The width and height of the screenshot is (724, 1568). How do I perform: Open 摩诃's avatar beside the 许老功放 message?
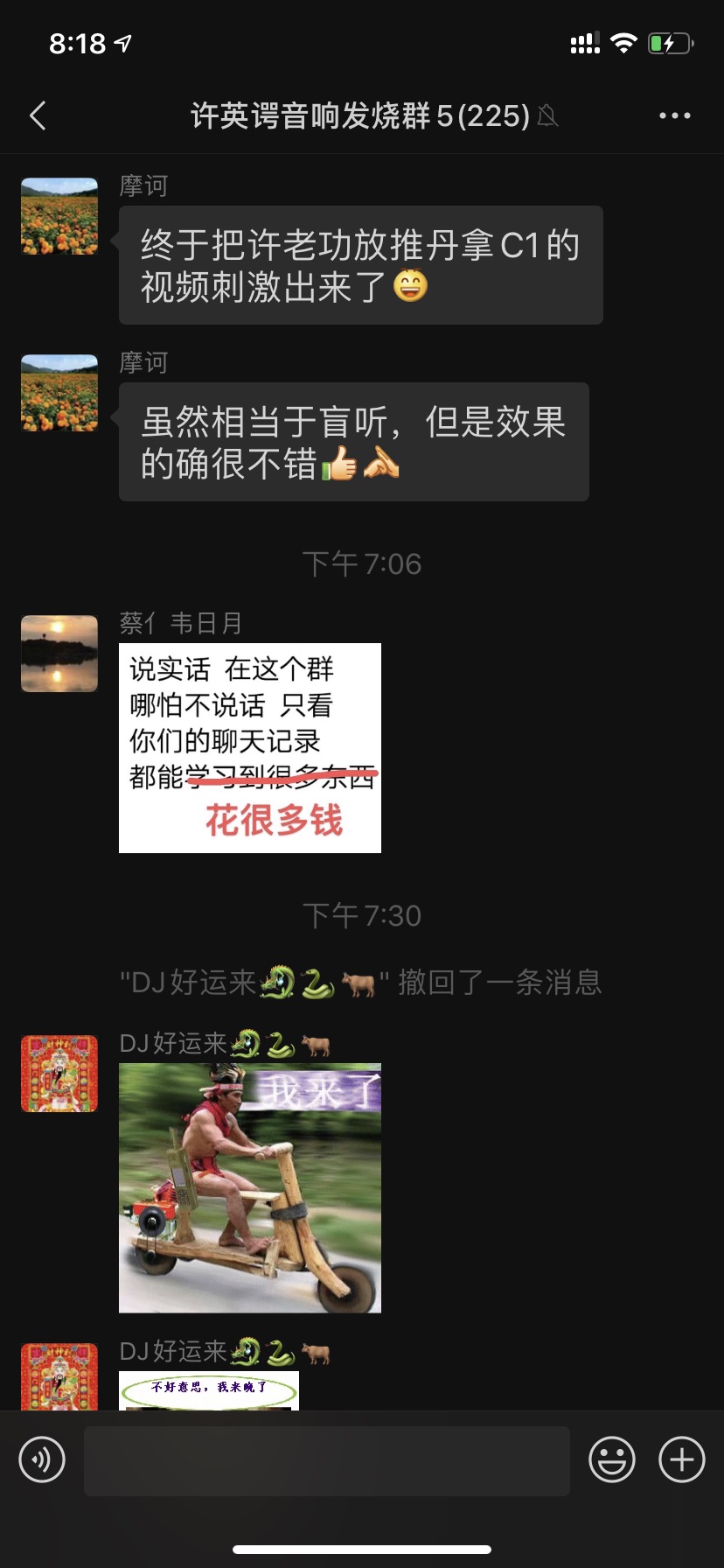coord(59,216)
